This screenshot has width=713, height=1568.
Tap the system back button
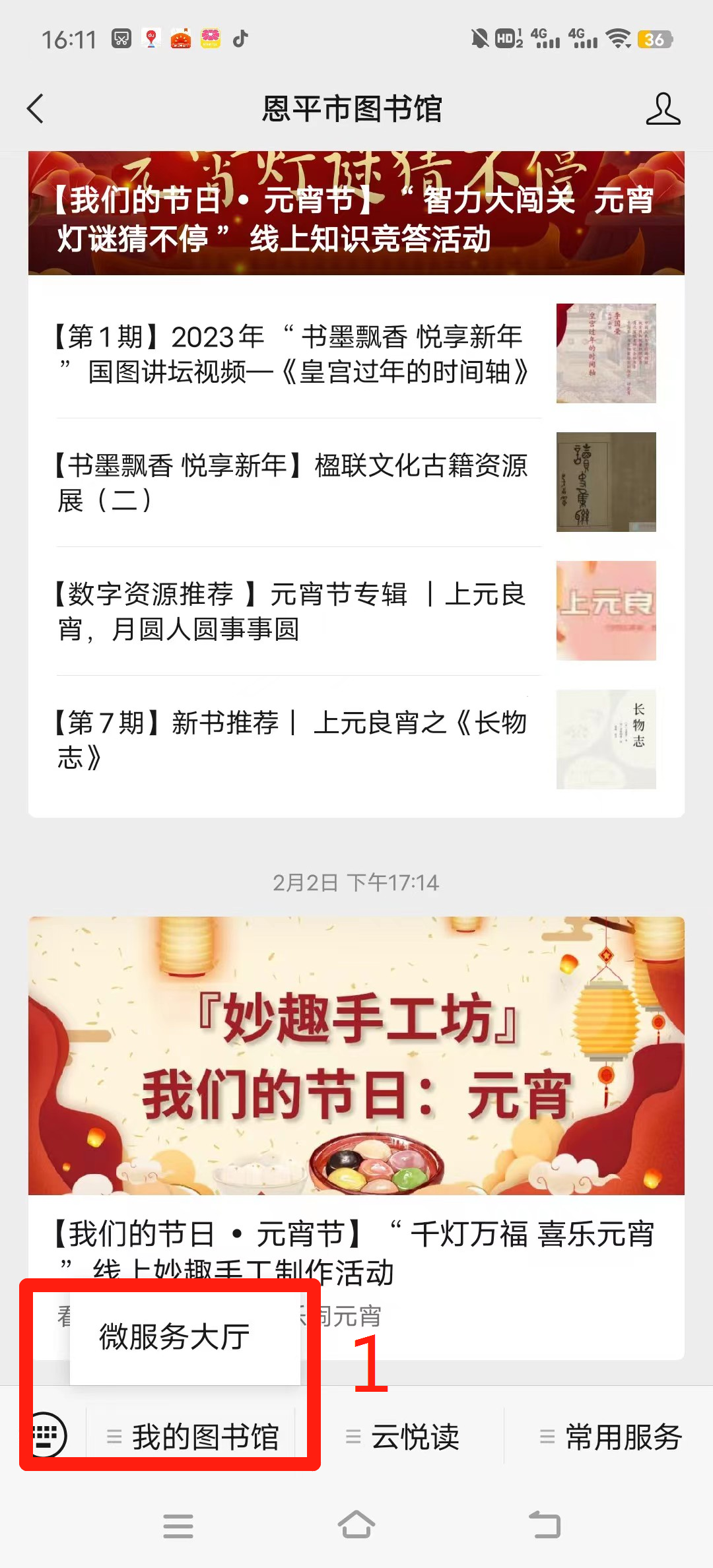[x=545, y=1525]
